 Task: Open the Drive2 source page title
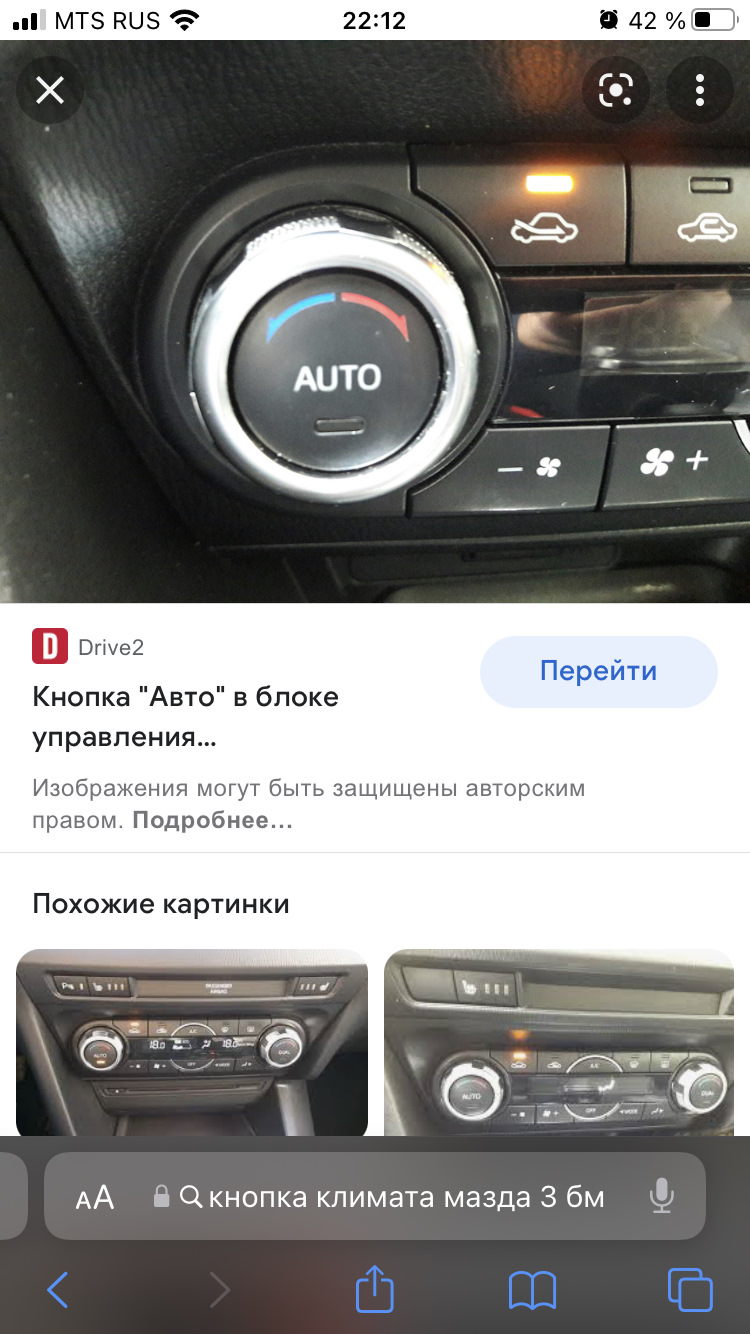(185, 717)
